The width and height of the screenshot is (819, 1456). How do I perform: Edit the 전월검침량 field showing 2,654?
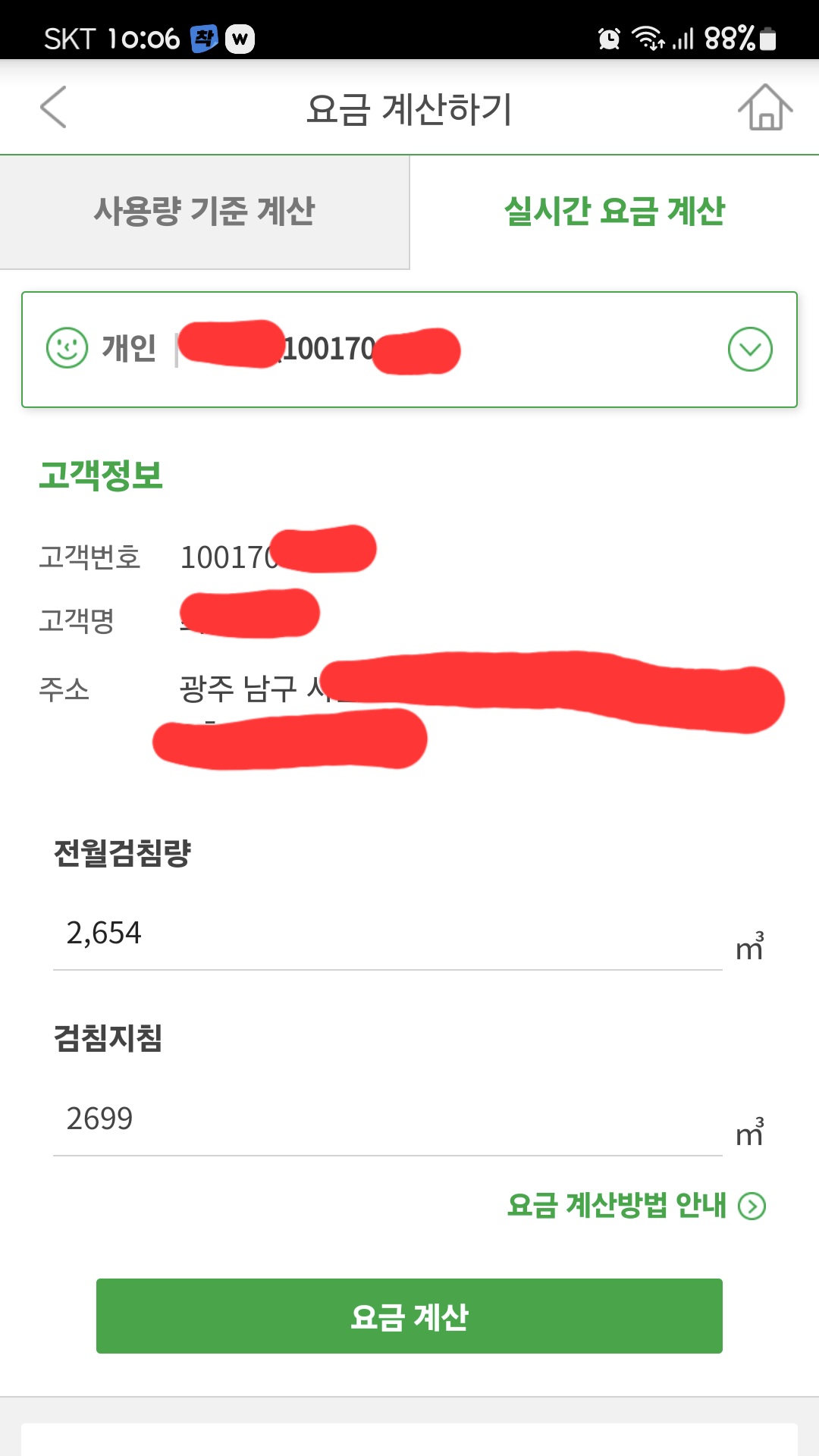click(387, 934)
